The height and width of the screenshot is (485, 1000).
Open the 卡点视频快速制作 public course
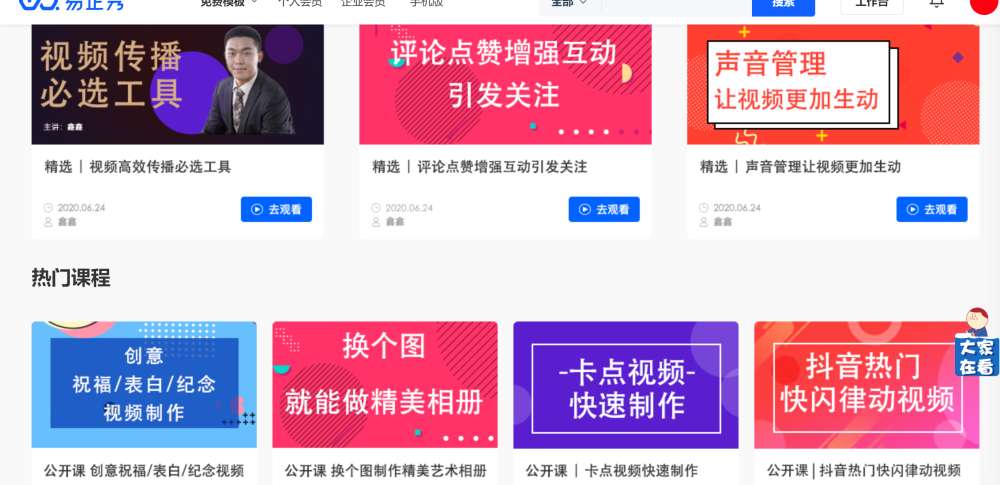click(626, 385)
